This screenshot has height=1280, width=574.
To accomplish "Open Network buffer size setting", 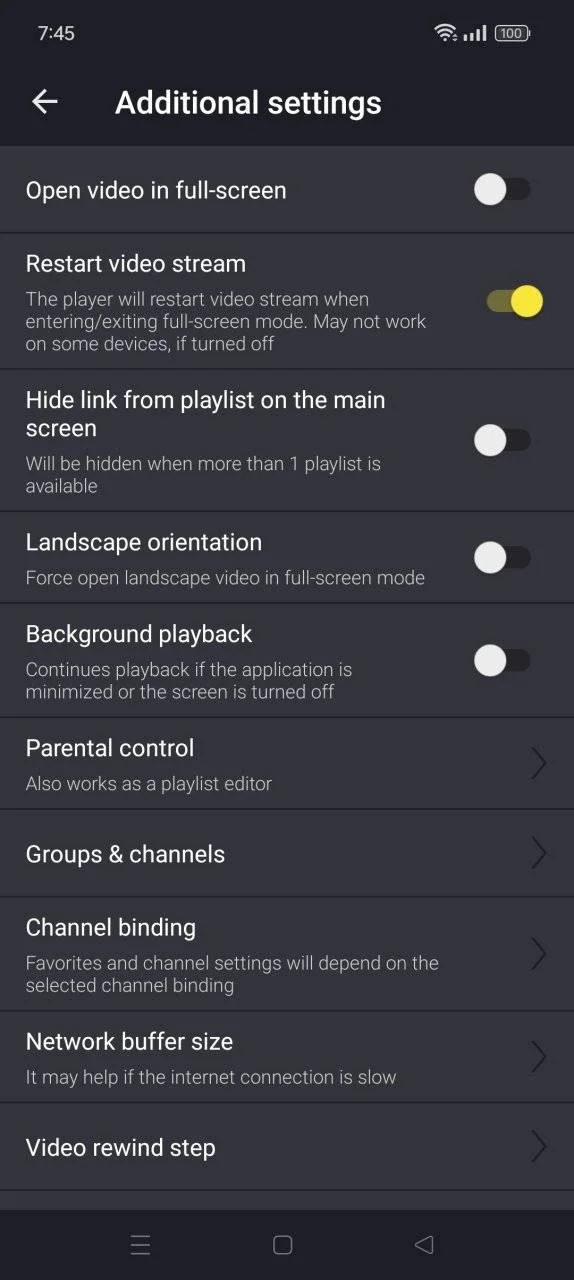I will click(287, 1057).
